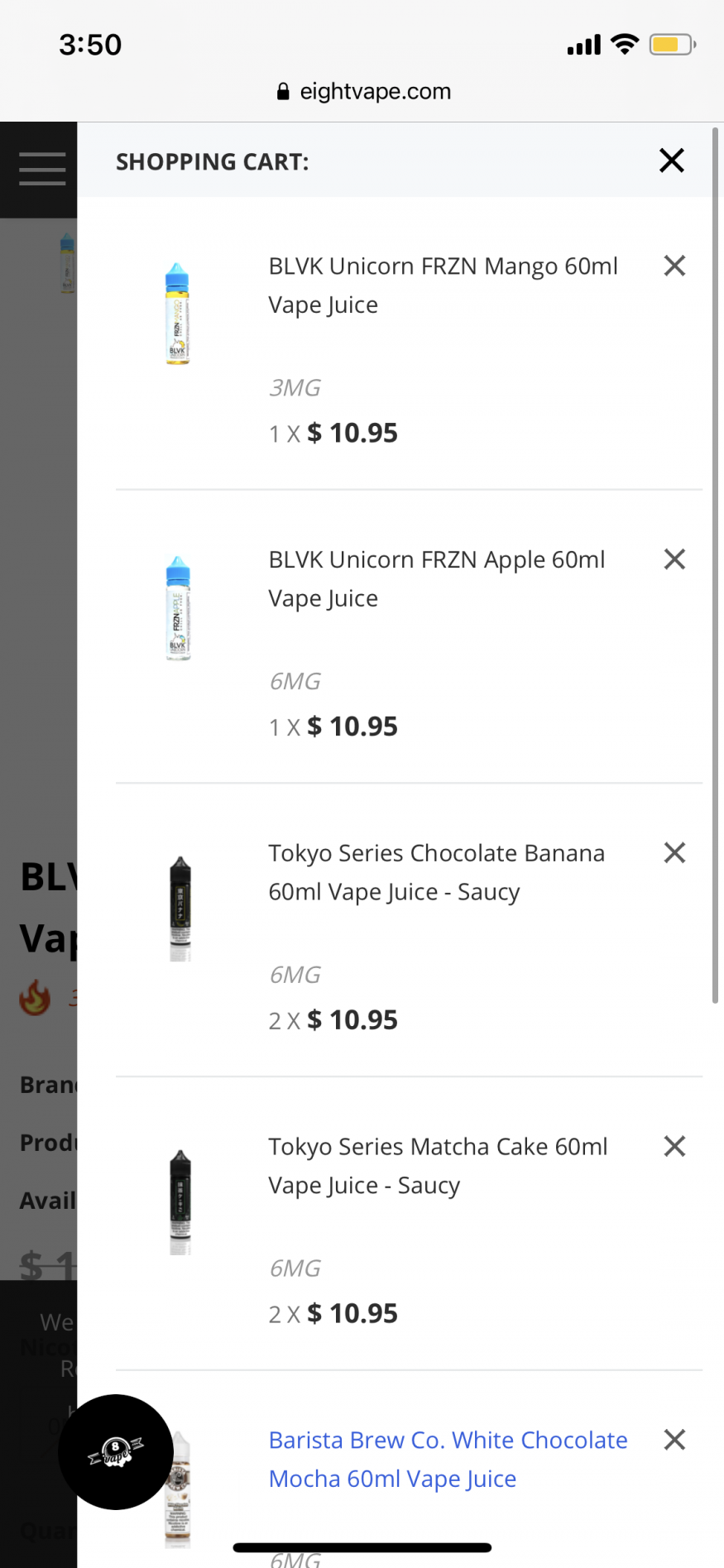Viewport: 724px width, 1568px height.
Task: Tap the FRZN Apple bottle thumbnail
Action: point(178,607)
